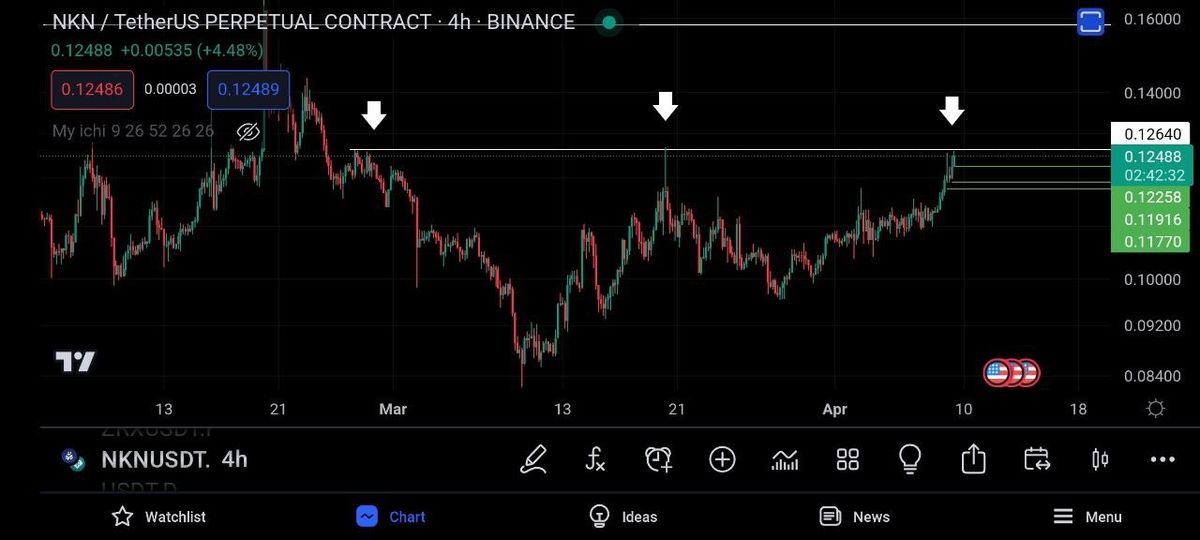
Task: Open the indicators fx menu
Action: [596, 459]
